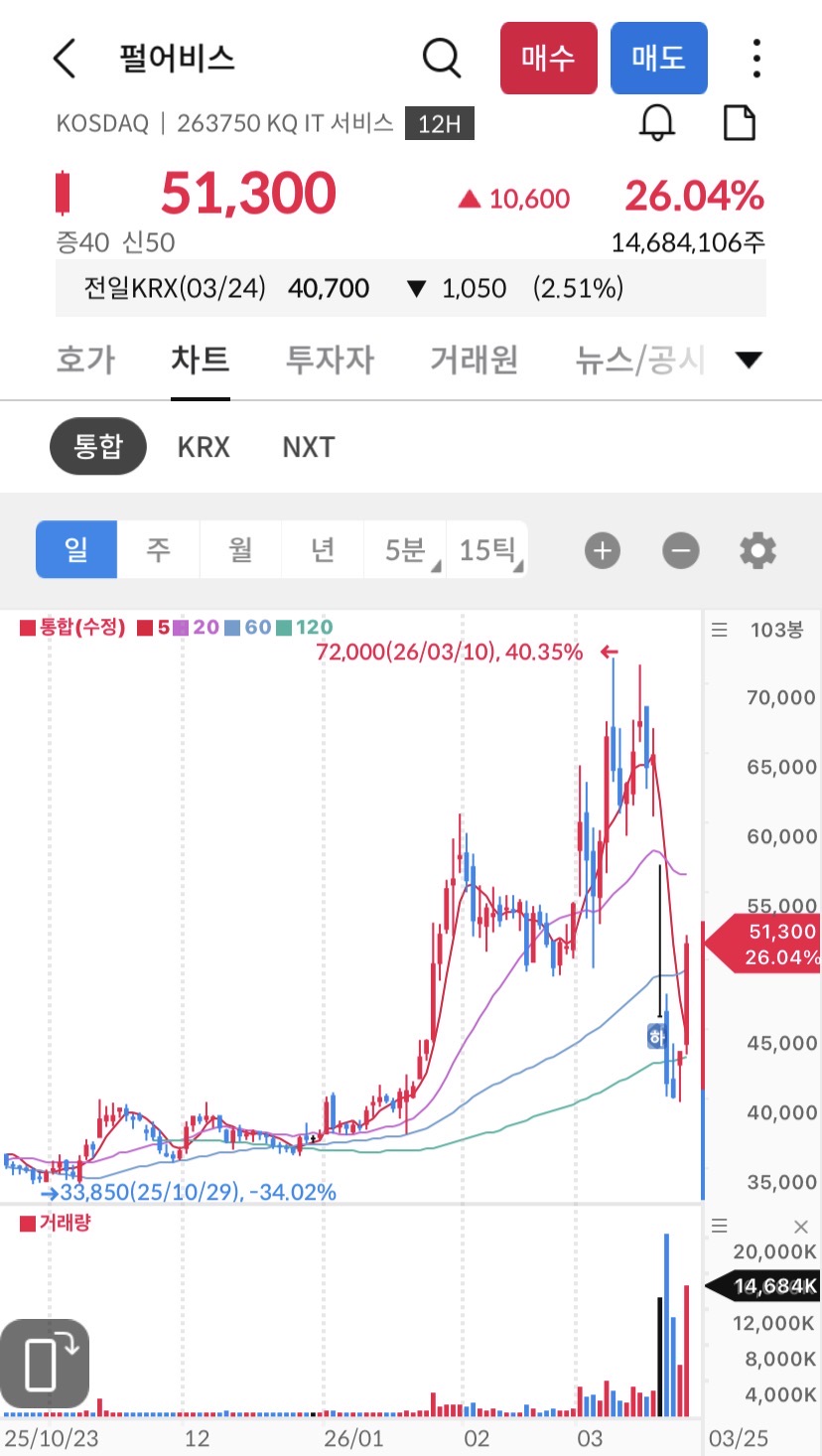Open the memo document icon

[x=740, y=123]
